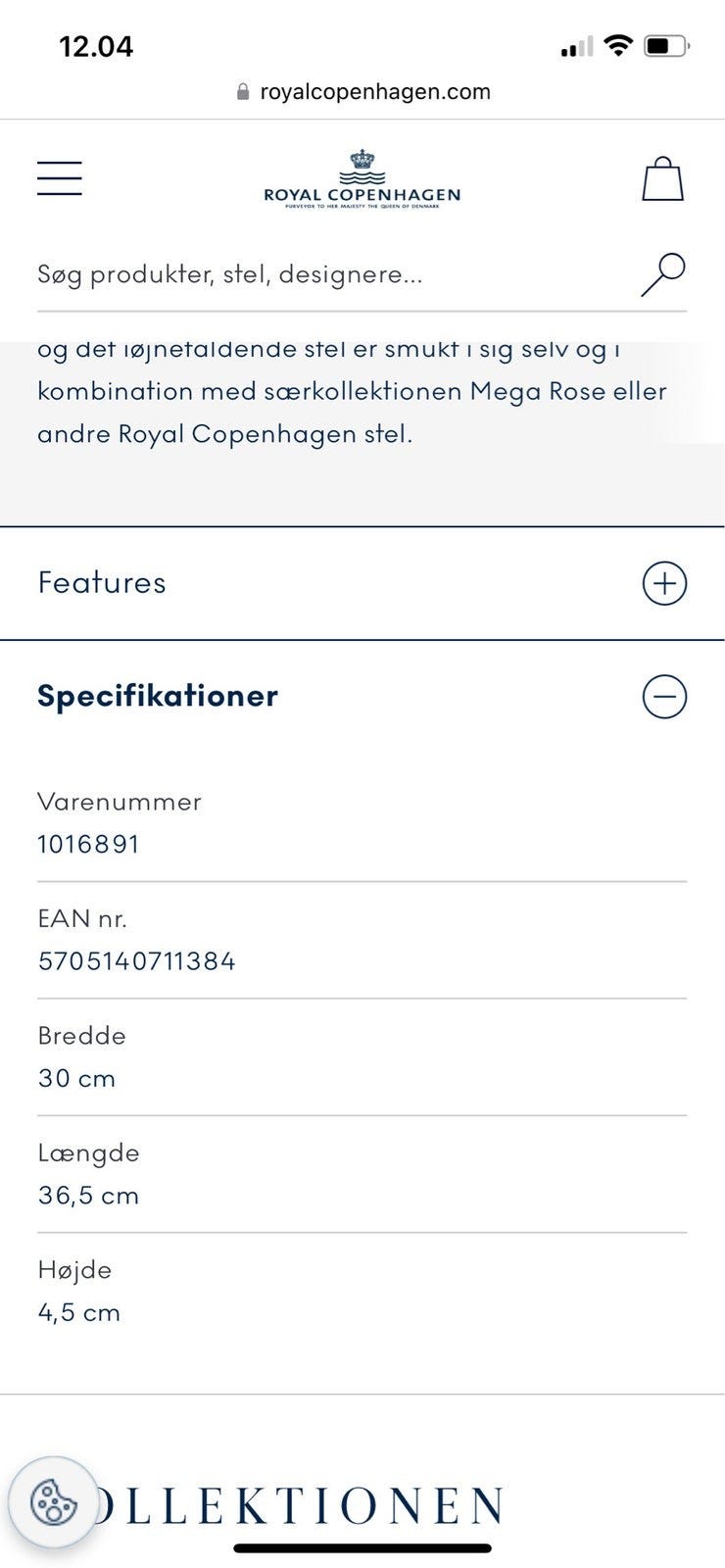Open cookie settings button
The image size is (725, 1568).
[54, 1501]
